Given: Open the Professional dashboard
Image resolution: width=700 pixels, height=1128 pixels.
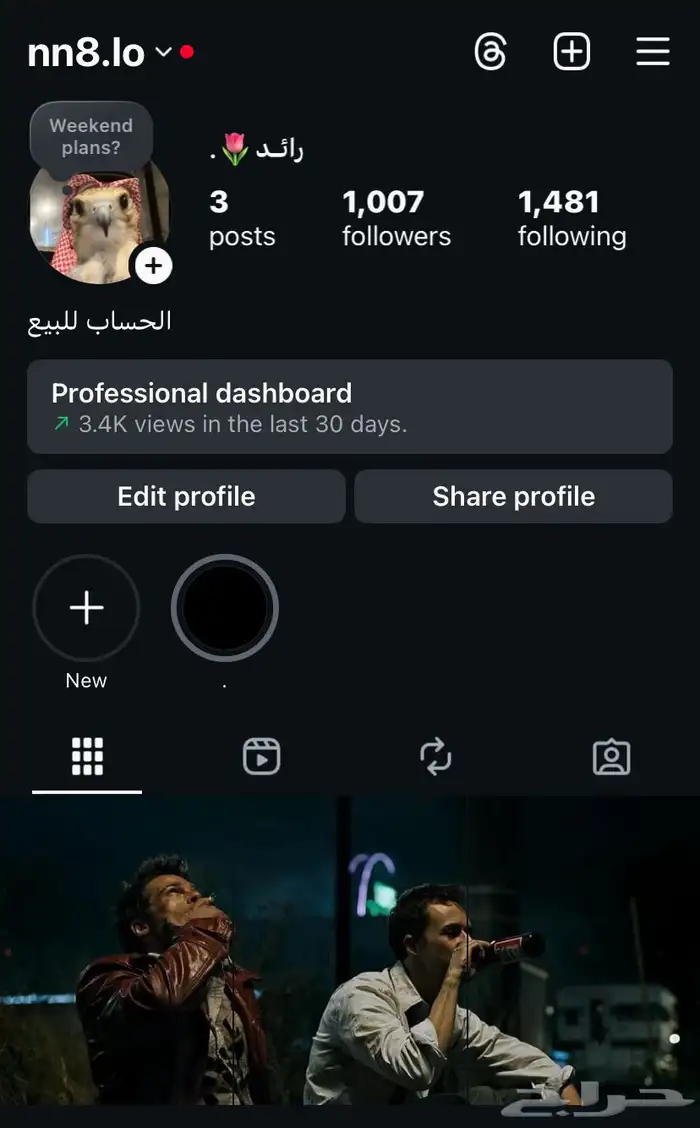Looking at the screenshot, I should pyautogui.click(x=349, y=406).
